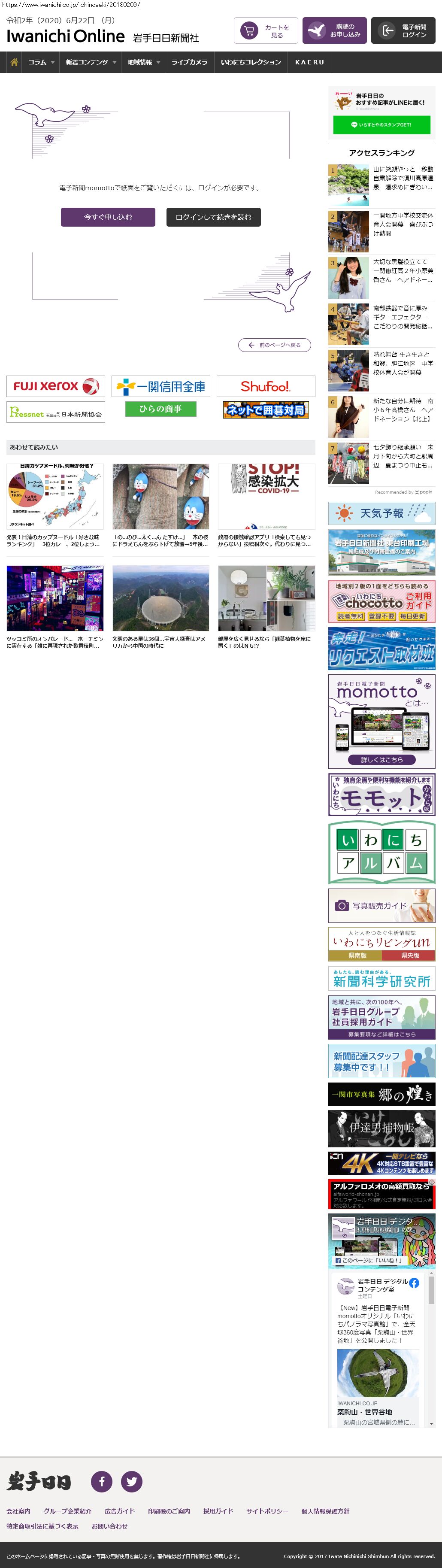
Task: Expand the コラム menu
Action: coord(41,62)
